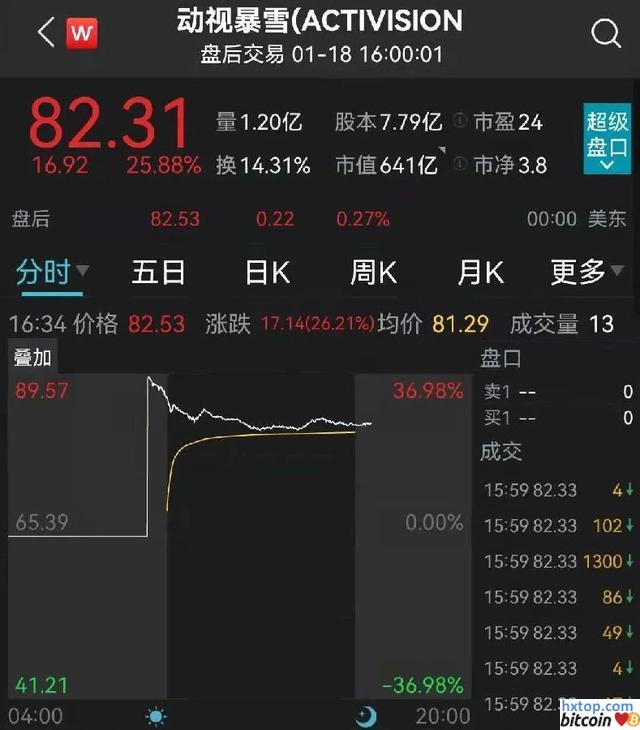Switch to the 日K chart tab
The width and height of the screenshot is (640, 730).
click(x=267, y=271)
